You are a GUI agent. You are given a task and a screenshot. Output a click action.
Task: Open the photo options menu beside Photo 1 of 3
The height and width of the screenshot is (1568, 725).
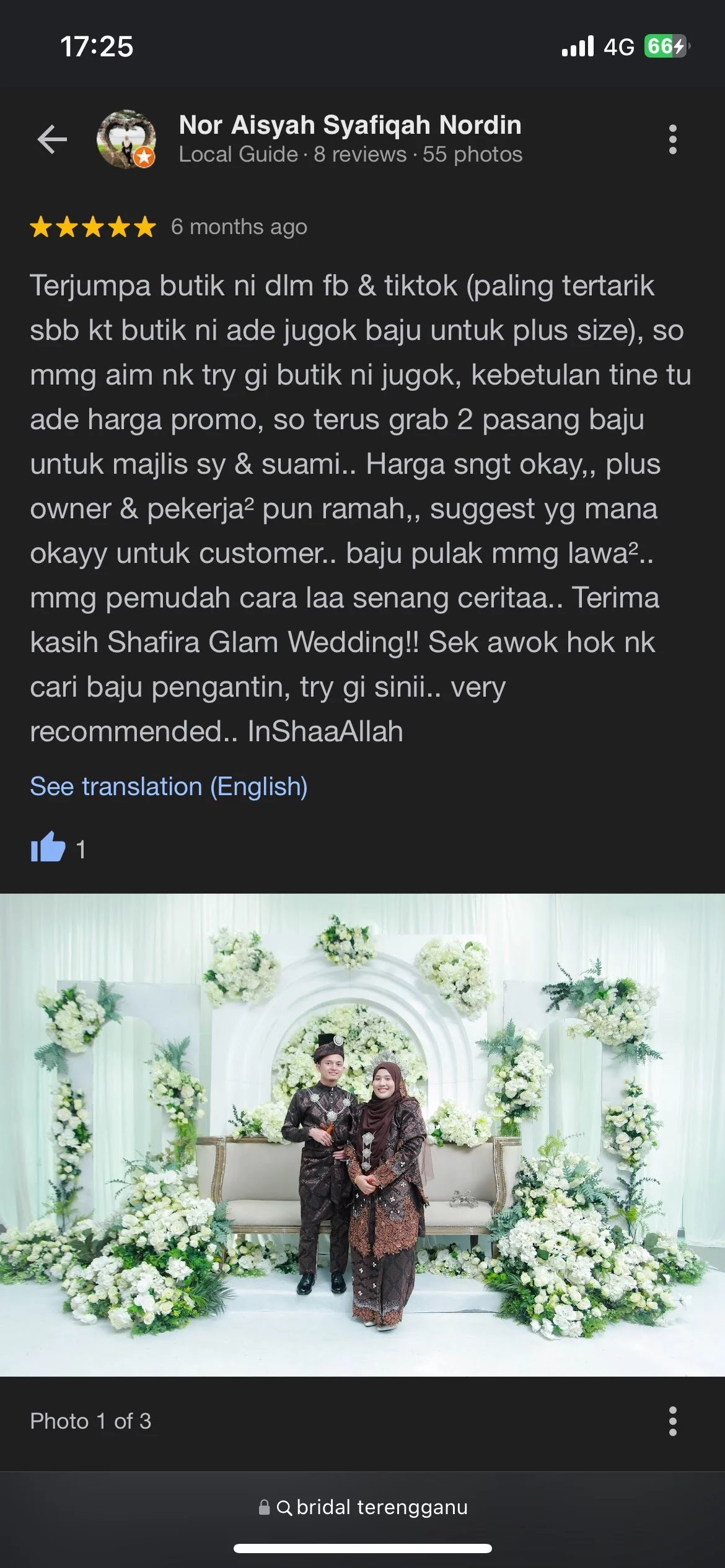(x=672, y=1421)
